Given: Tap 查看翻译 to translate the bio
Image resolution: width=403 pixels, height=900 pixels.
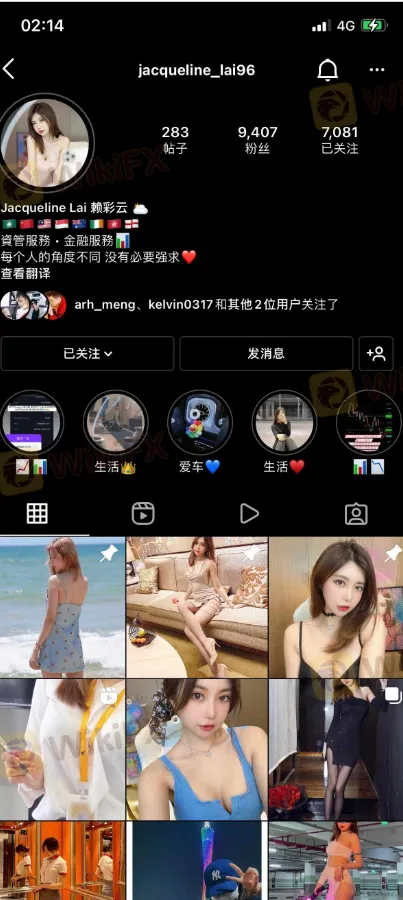Looking at the screenshot, I should point(26,274).
